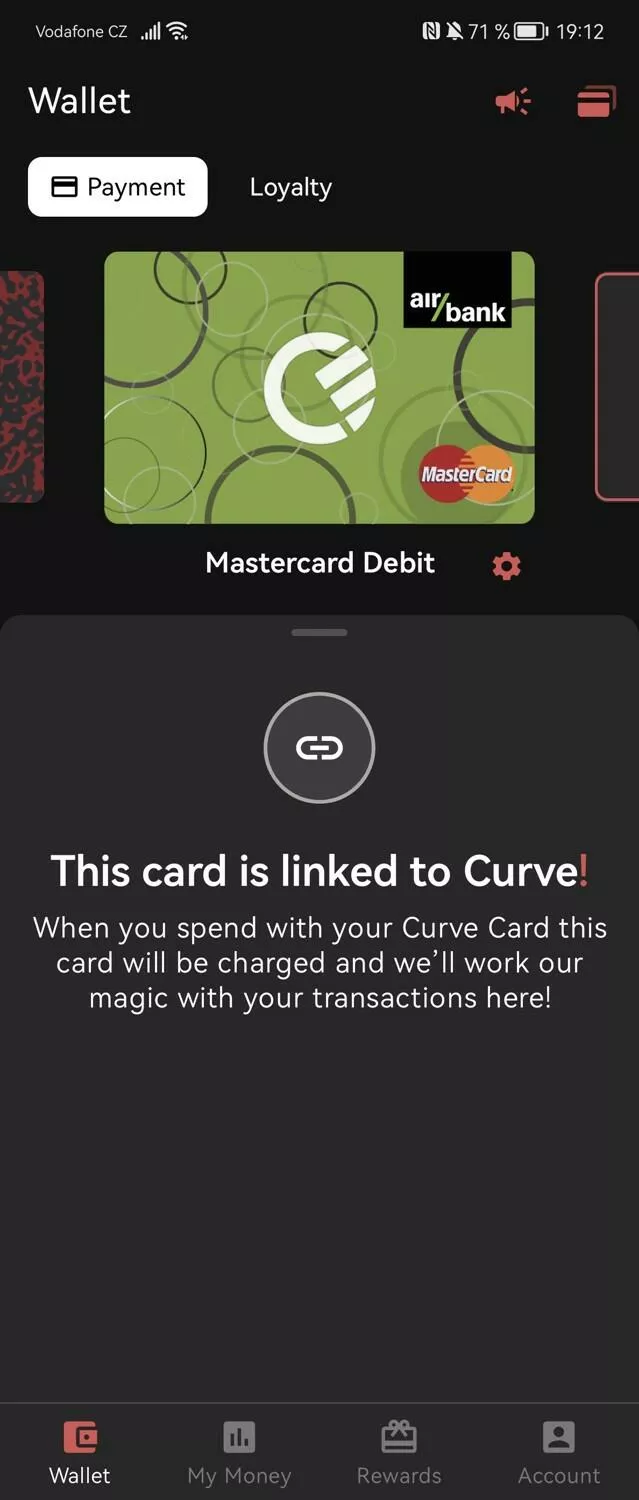The height and width of the screenshot is (1500, 639).
Task: Select the Payment tab
Action: point(118,187)
